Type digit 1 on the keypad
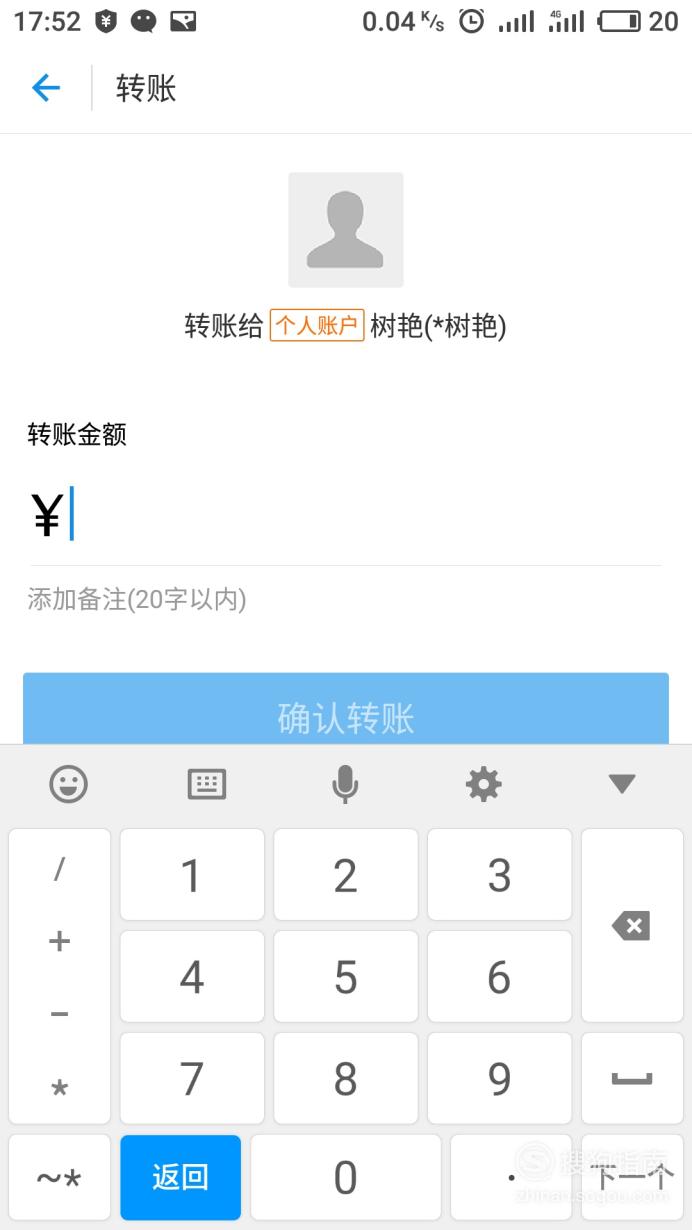The height and width of the screenshot is (1230, 692). 192,876
